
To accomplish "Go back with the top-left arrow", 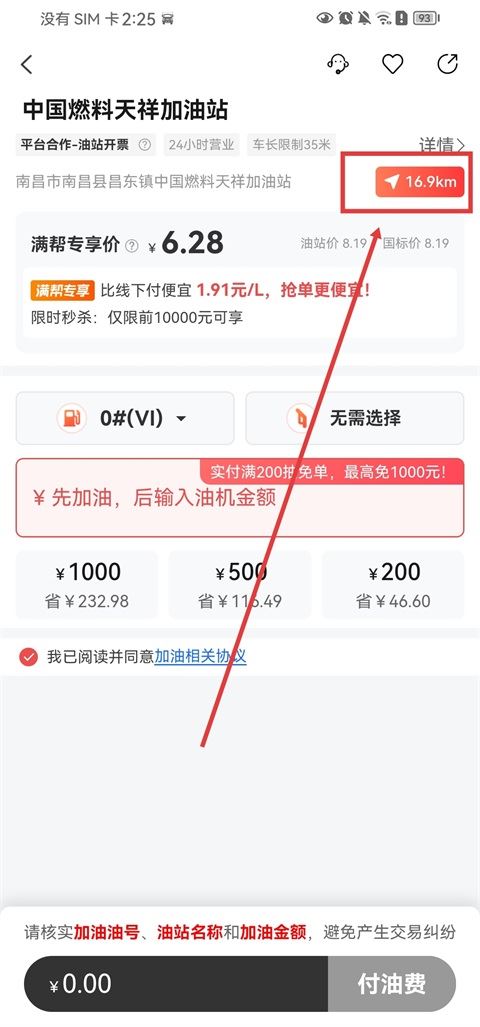I will coord(26,64).
